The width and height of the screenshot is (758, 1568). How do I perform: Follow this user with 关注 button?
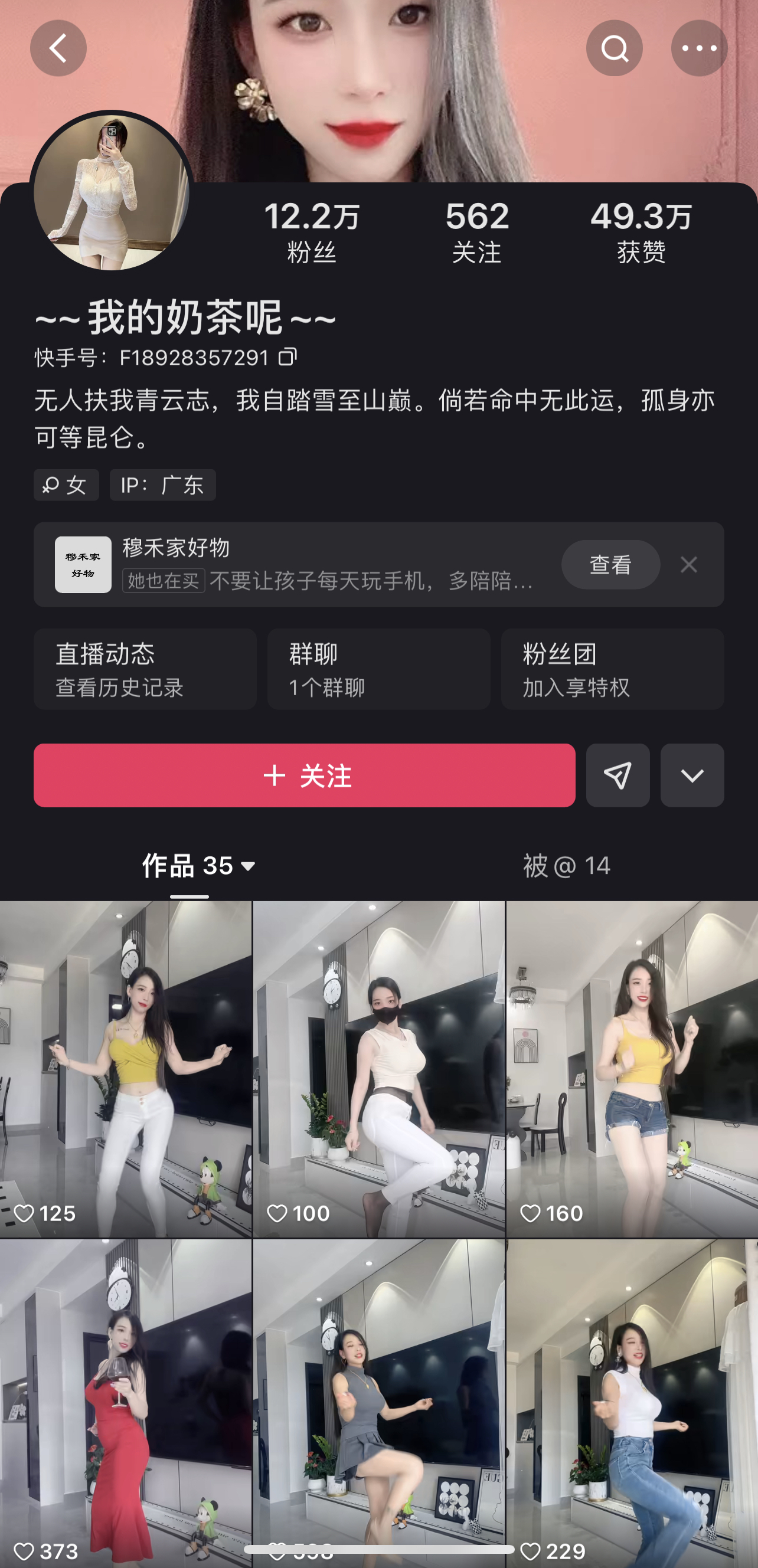(x=304, y=775)
